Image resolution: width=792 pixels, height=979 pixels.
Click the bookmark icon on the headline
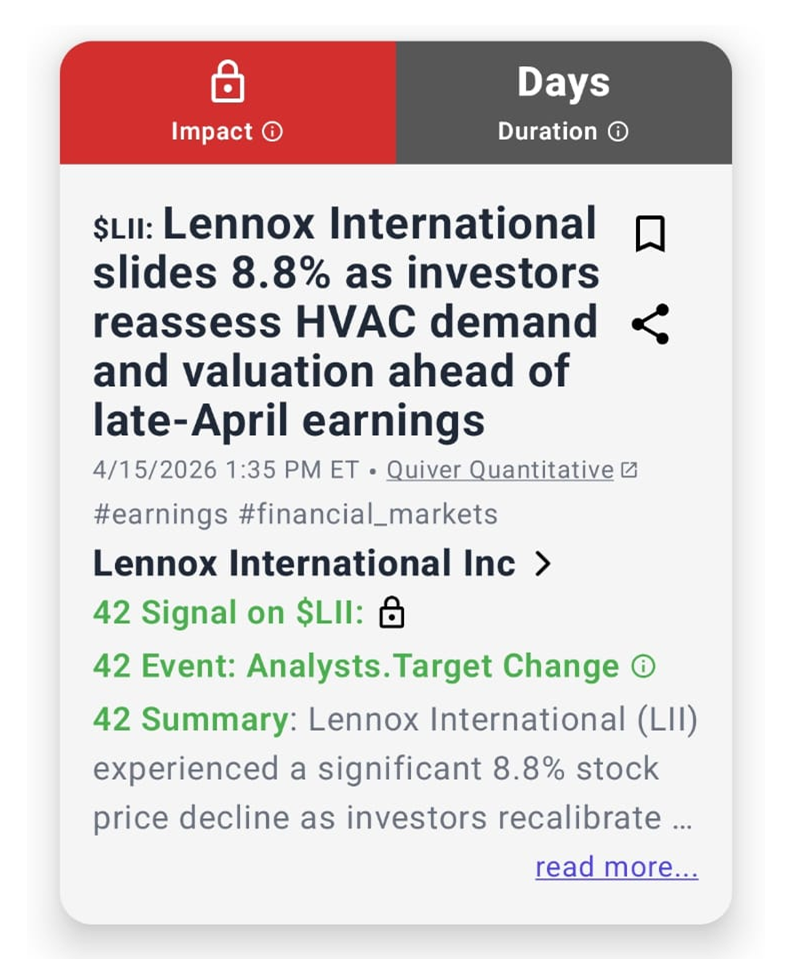[651, 234]
